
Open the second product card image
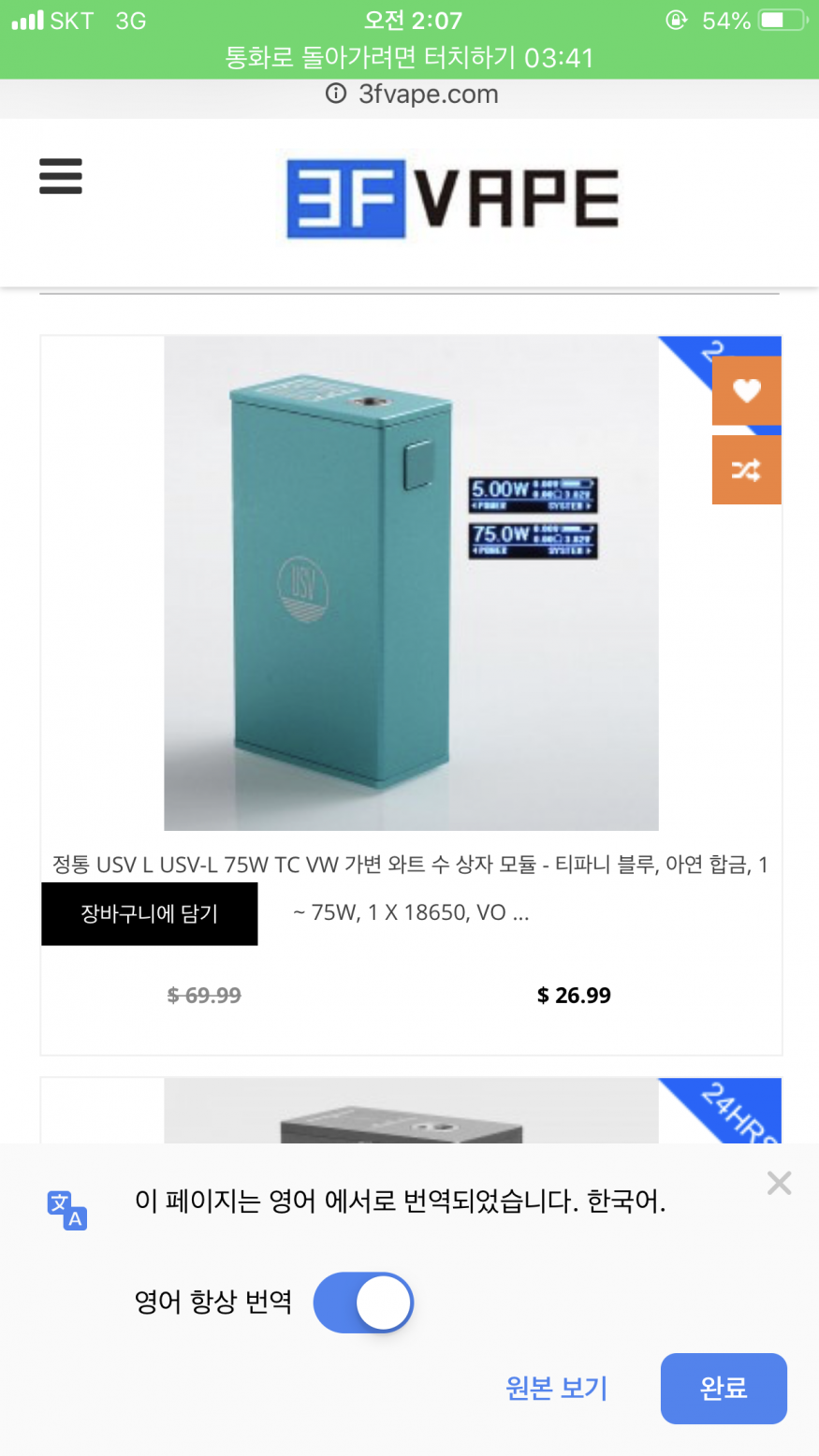[x=411, y=1112]
